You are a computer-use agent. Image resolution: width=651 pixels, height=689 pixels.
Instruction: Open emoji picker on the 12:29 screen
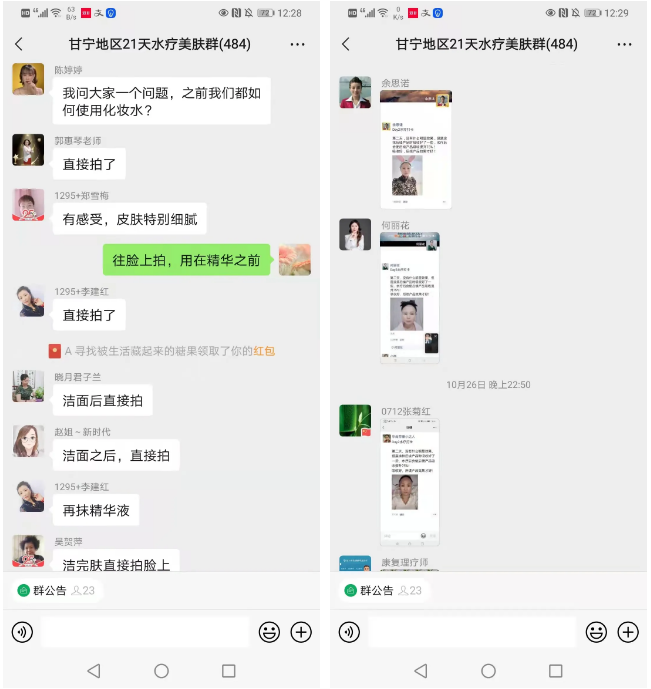(596, 632)
